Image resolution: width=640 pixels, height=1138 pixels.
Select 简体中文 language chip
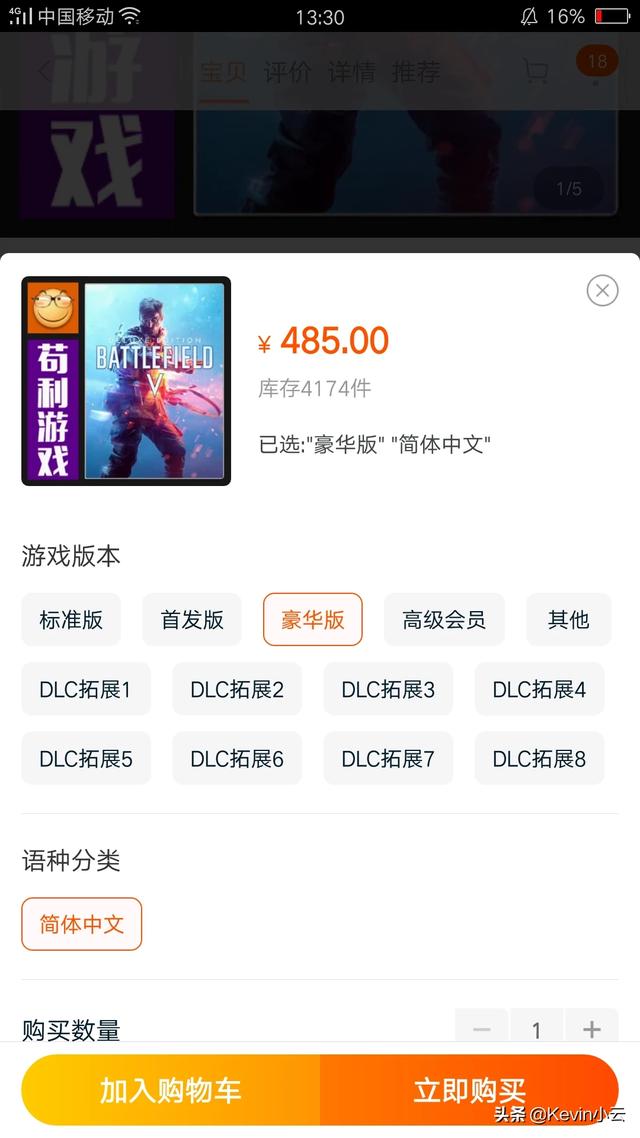[82, 923]
